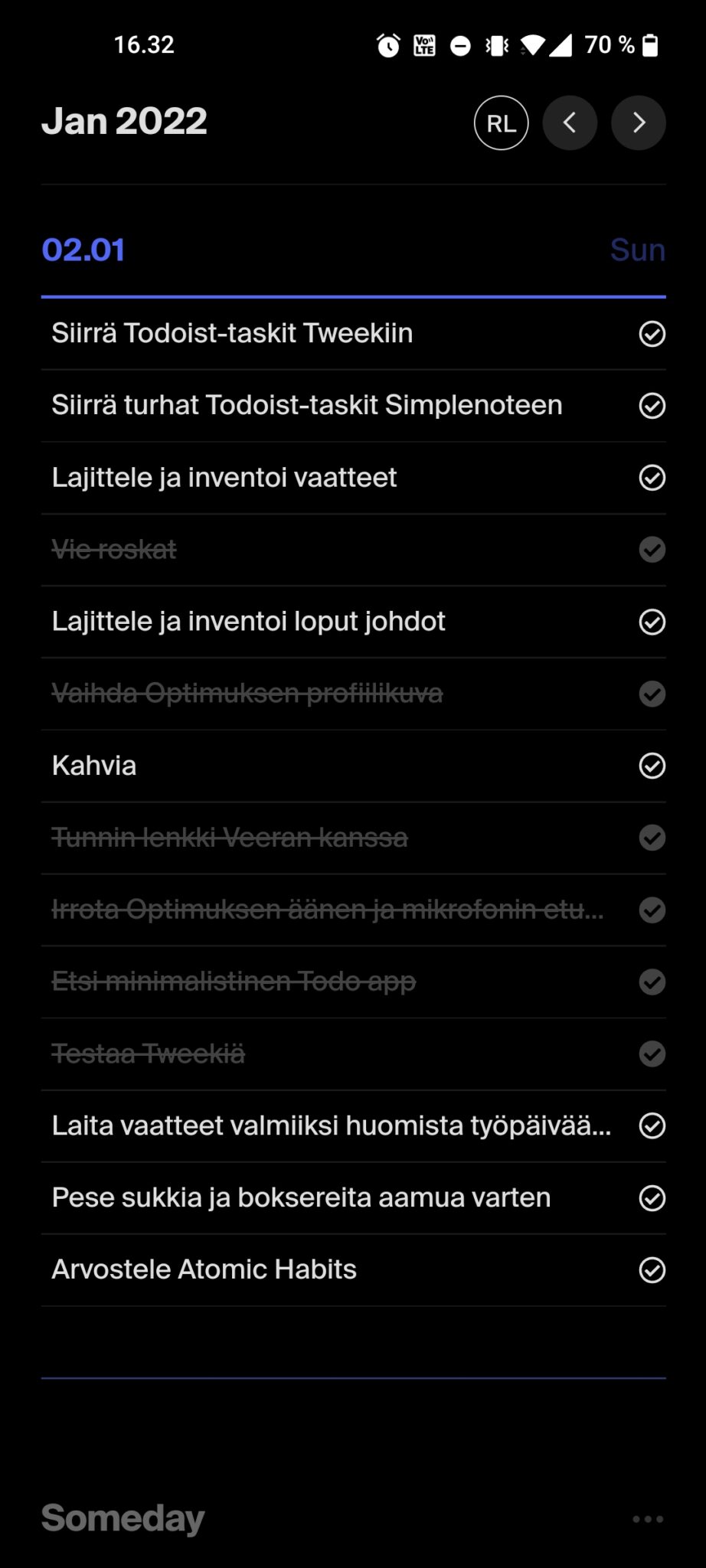This screenshot has width=706, height=1568.
Task: Uncheck the completed Vie roskat task
Action: tap(652, 550)
